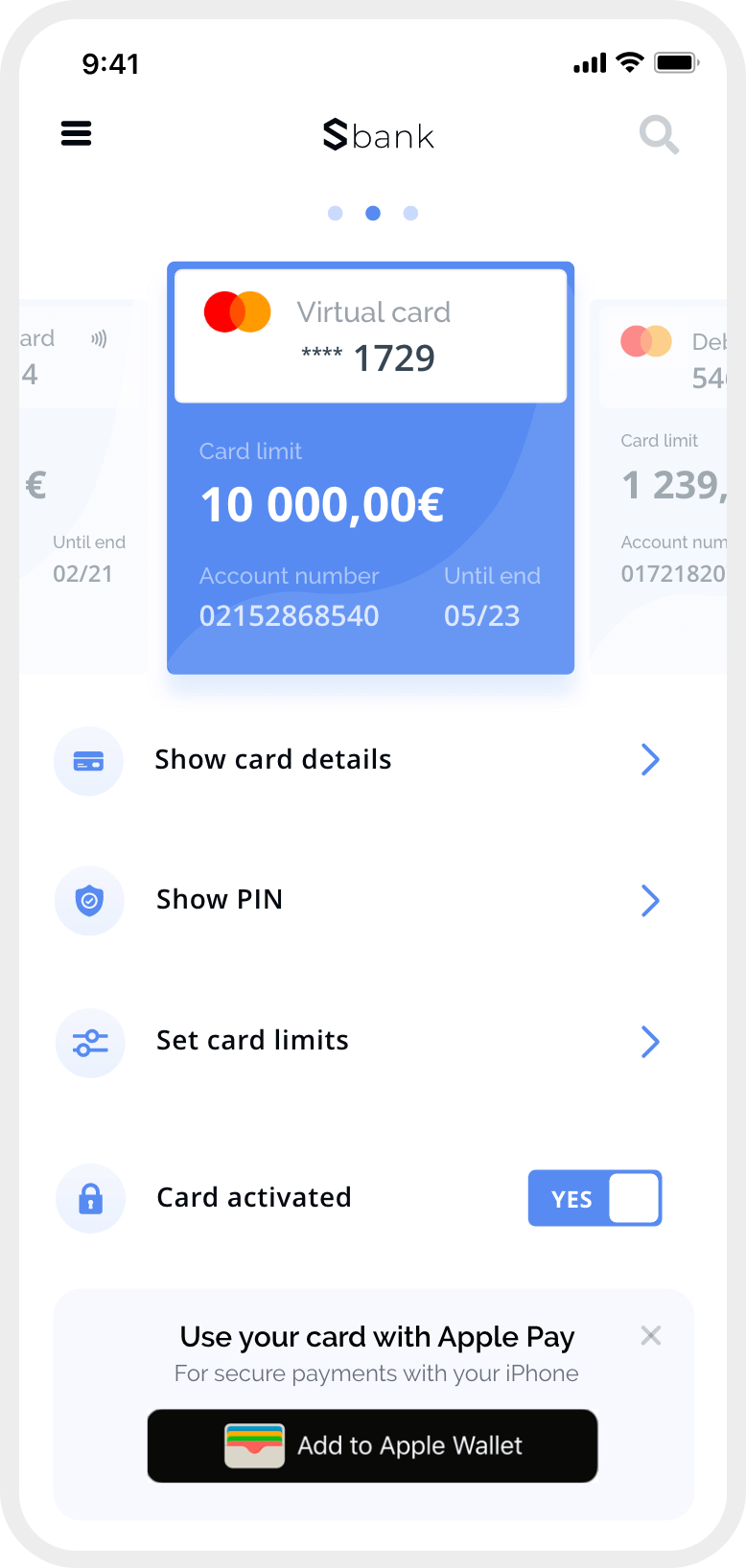
Task: Toggle the Card activated switch off
Action: [594, 1198]
